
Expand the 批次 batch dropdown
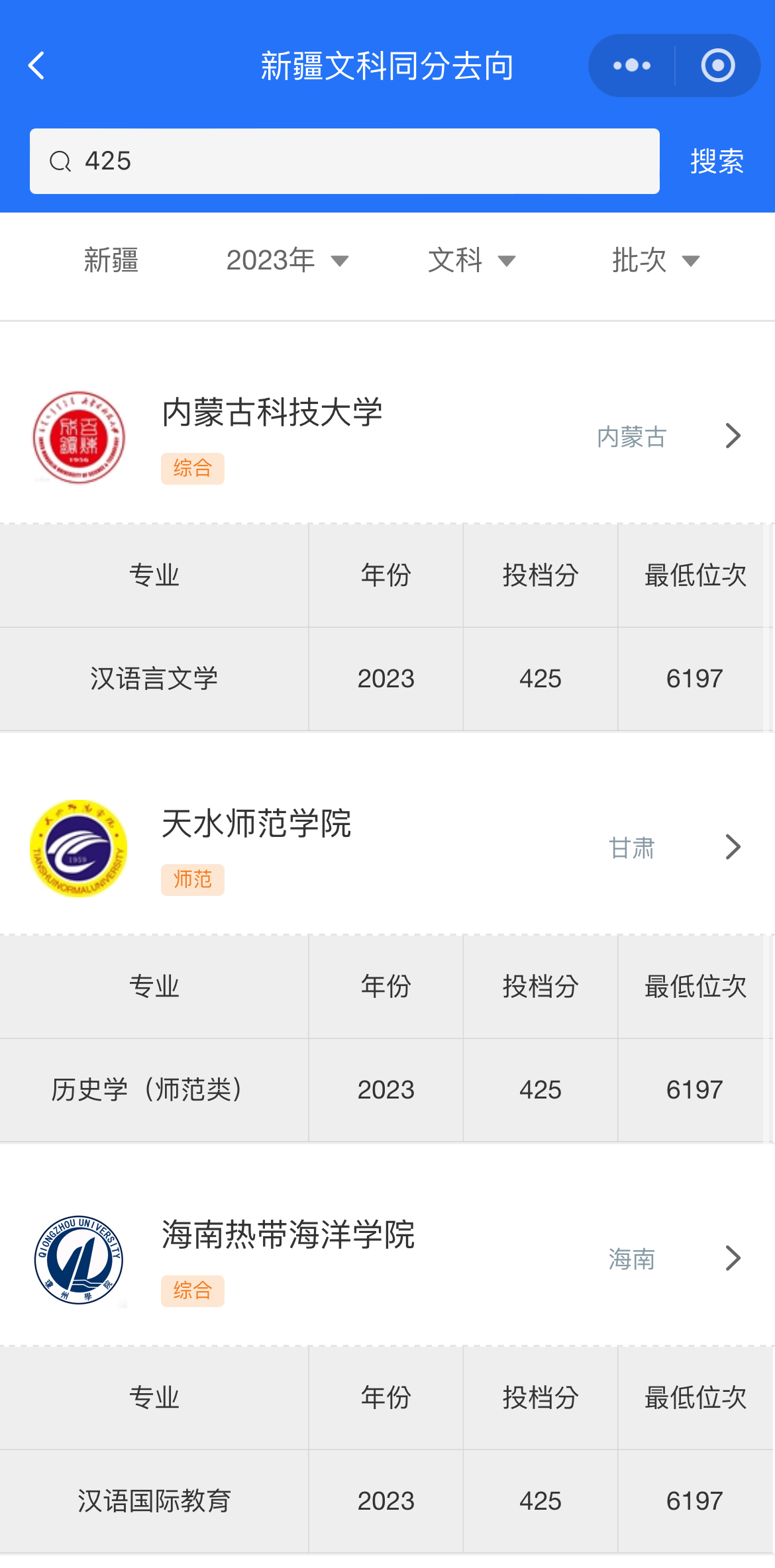tap(656, 260)
